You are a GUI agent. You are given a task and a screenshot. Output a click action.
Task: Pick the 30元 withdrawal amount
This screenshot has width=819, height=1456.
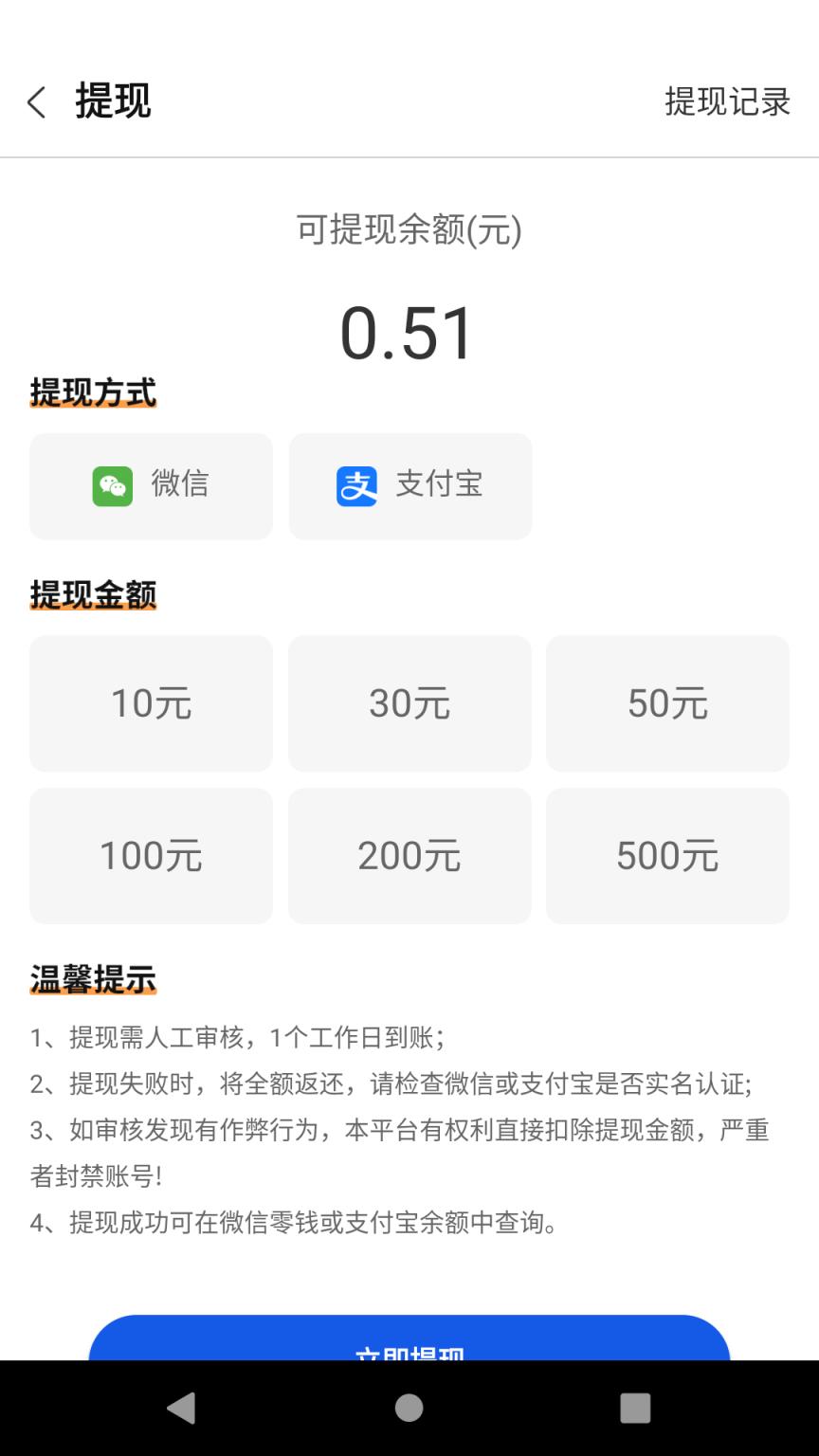[409, 703]
